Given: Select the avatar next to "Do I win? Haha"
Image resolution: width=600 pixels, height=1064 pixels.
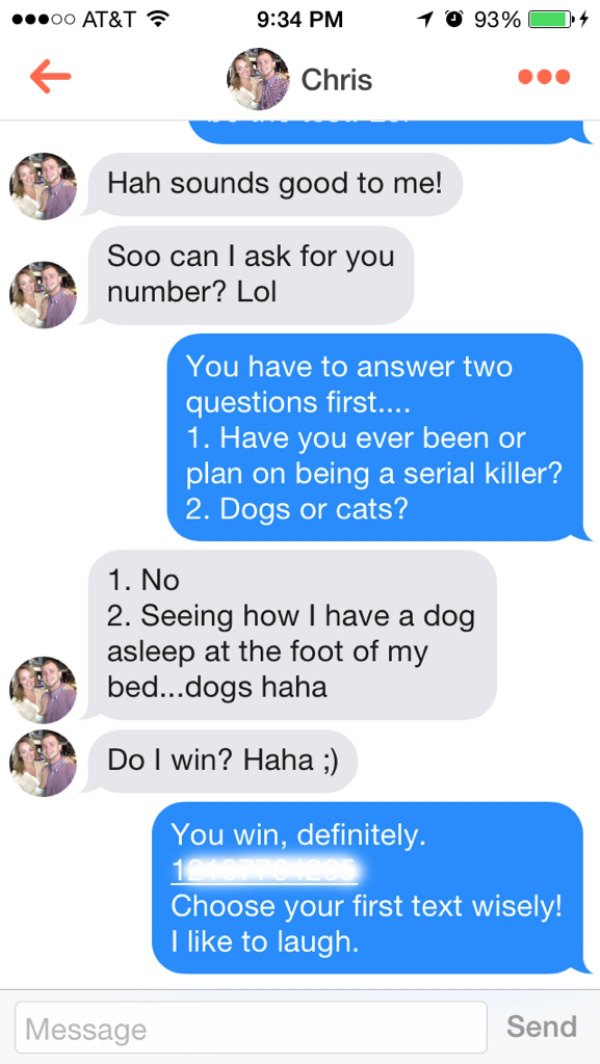Looking at the screenshot, I should [x=43, y=763].
